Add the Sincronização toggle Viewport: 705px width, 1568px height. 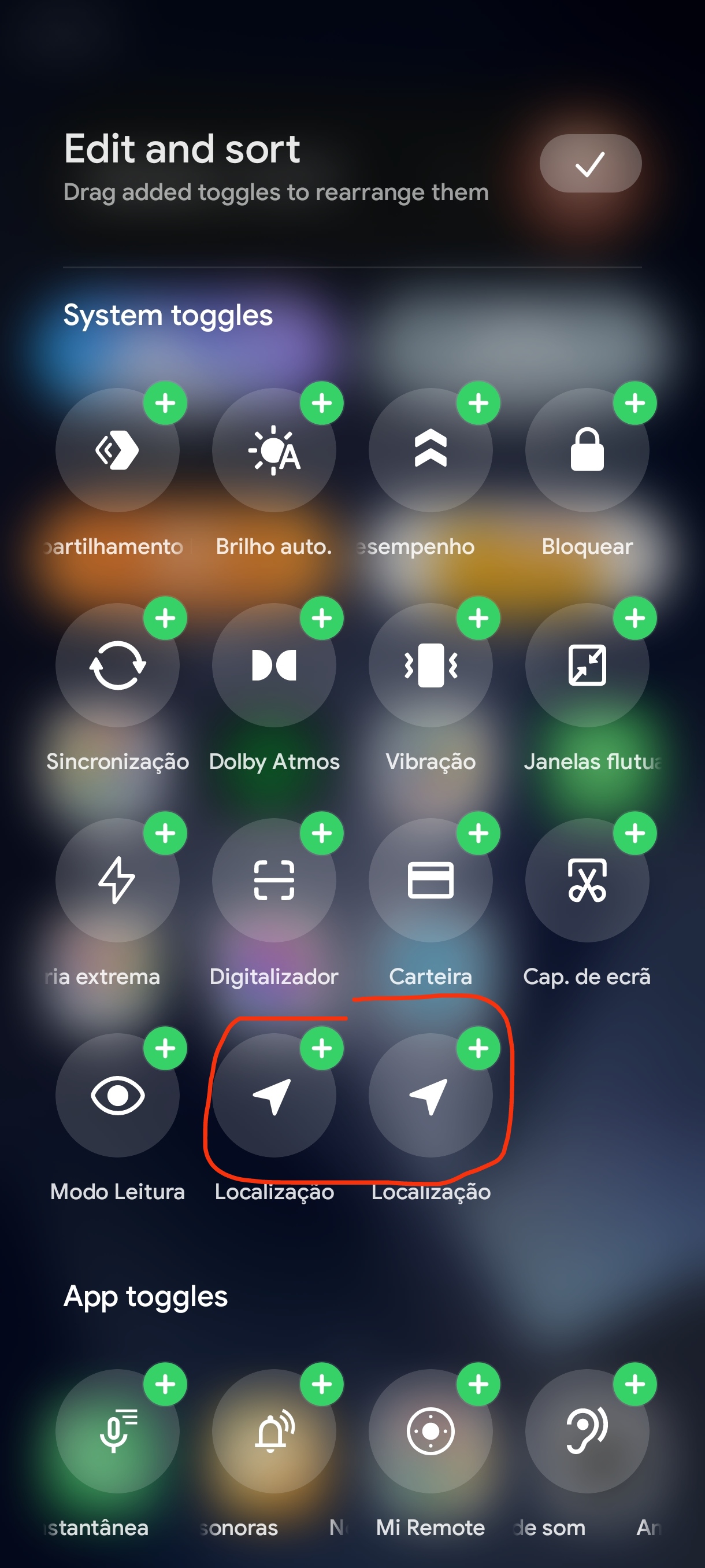coord(165,618)
